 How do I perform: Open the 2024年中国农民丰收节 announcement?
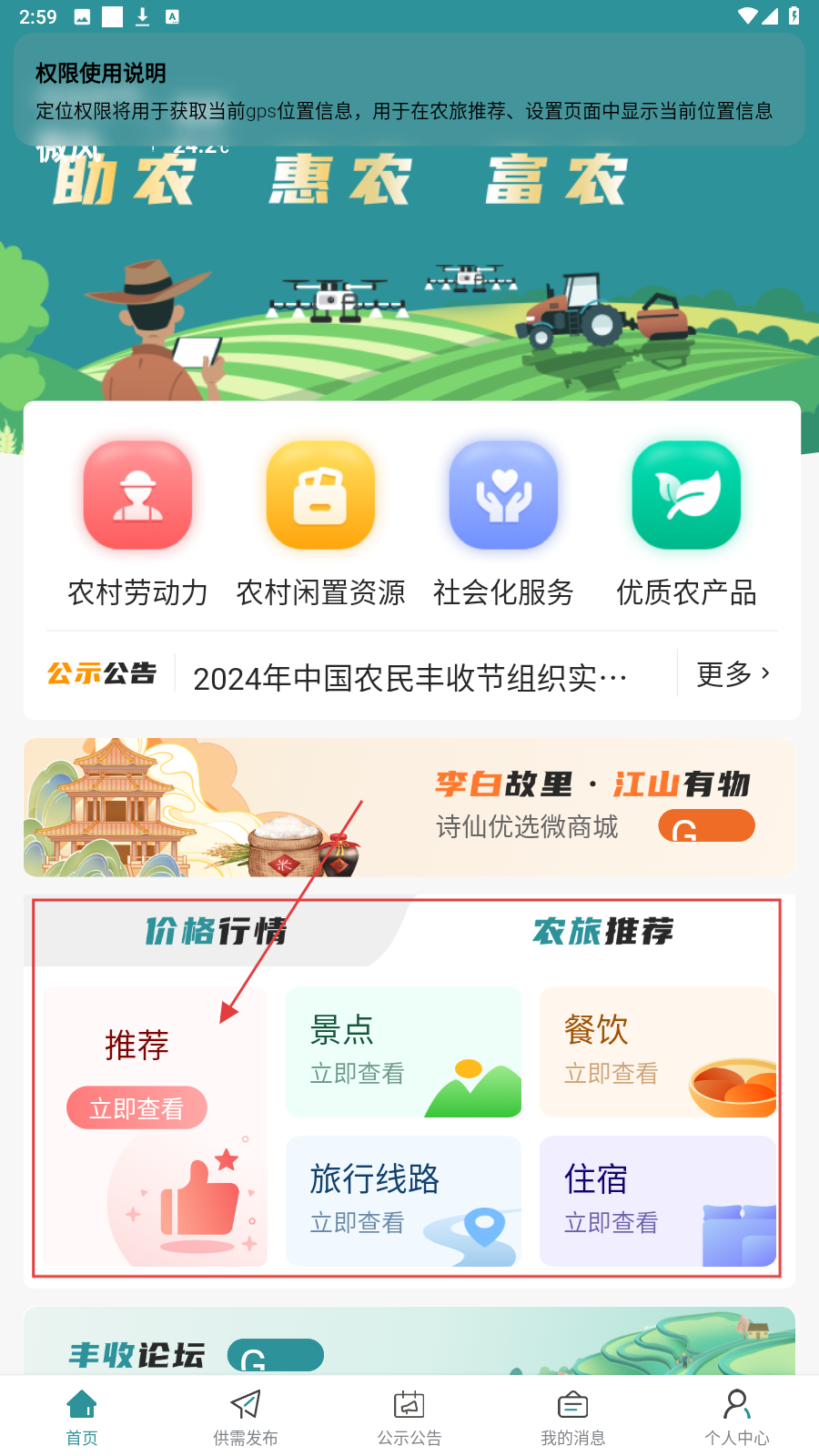[x=409, y=678]
